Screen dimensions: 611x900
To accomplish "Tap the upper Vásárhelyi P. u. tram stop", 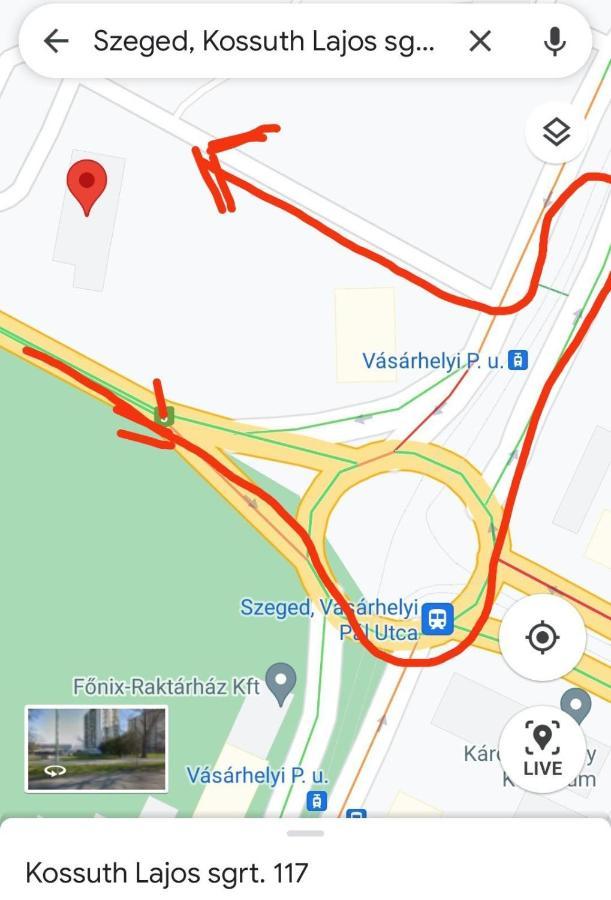I will (x=517, y=361).
